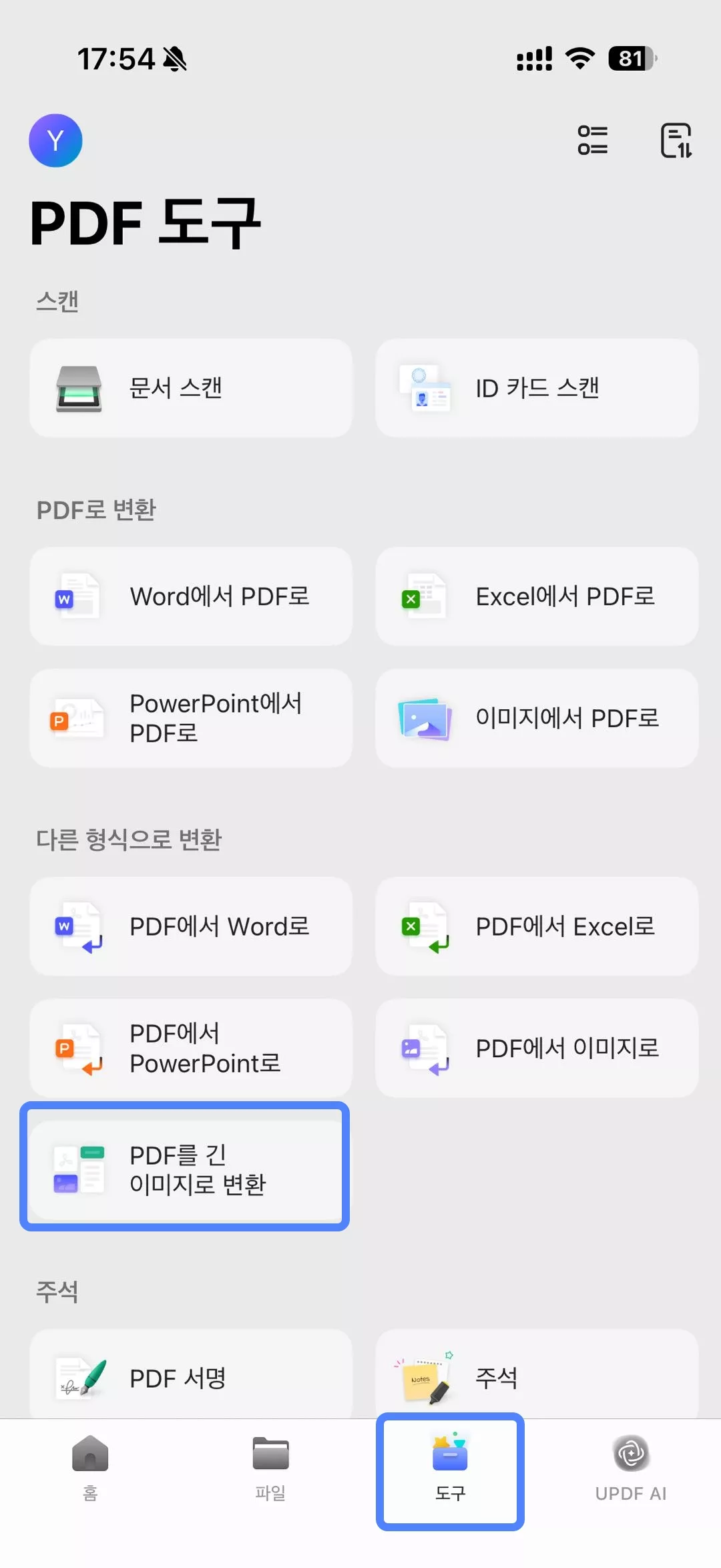Select the 도구 tab
Screen dimensions: 721x1568
pos(450,1469)
